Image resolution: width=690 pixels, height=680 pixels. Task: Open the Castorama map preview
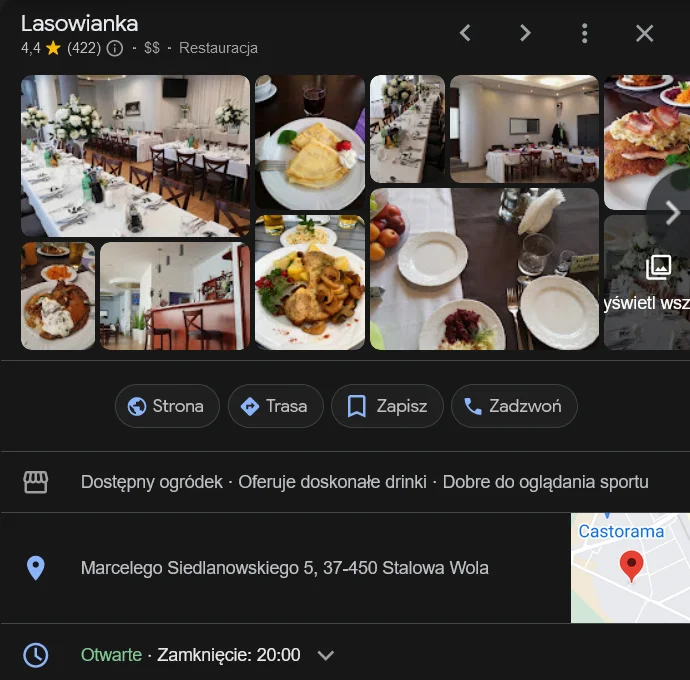coord(630,568)
